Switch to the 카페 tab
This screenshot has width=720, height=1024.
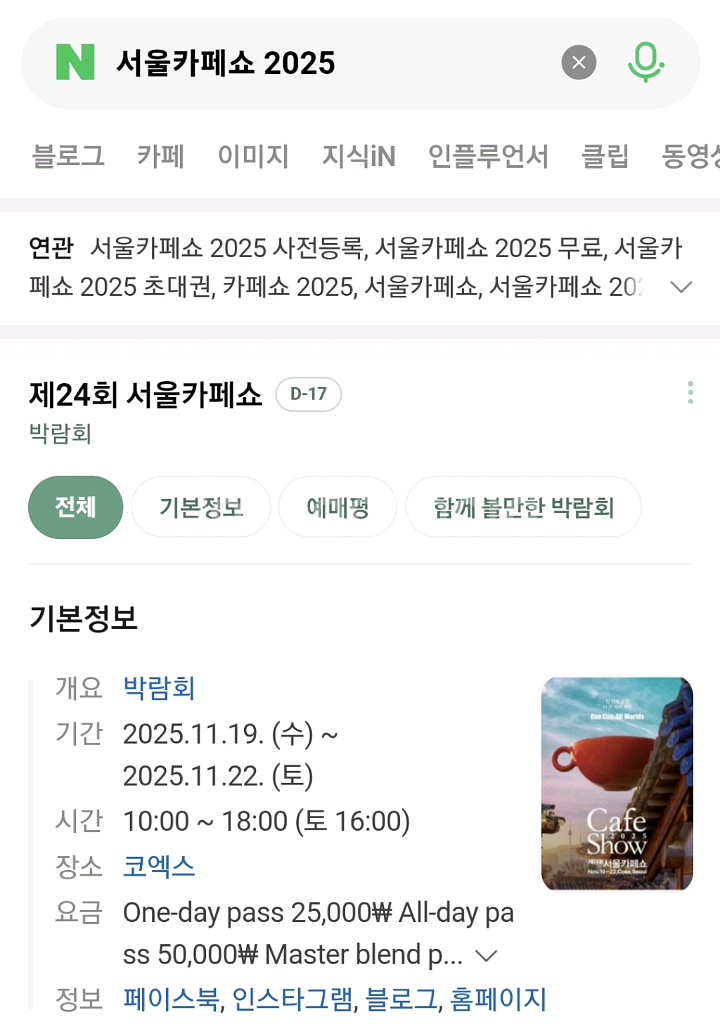click(x=161, y=156)
